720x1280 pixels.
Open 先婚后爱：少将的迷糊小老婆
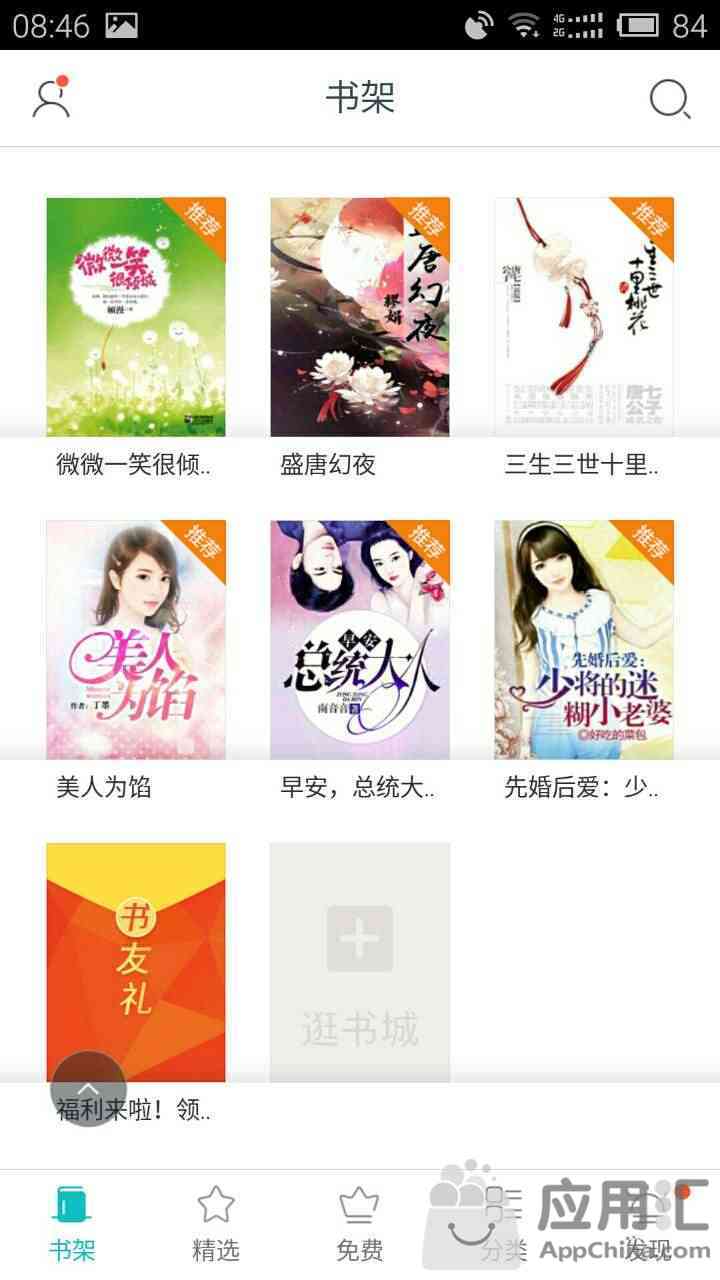pyautogui.click(x=584, y=640)
